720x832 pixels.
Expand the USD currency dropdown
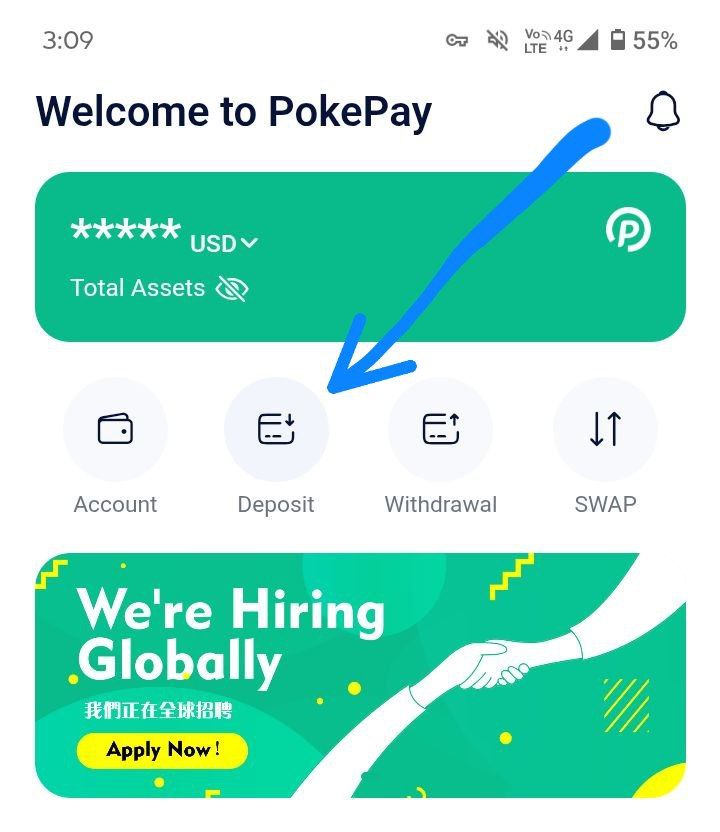click(225, 243)
